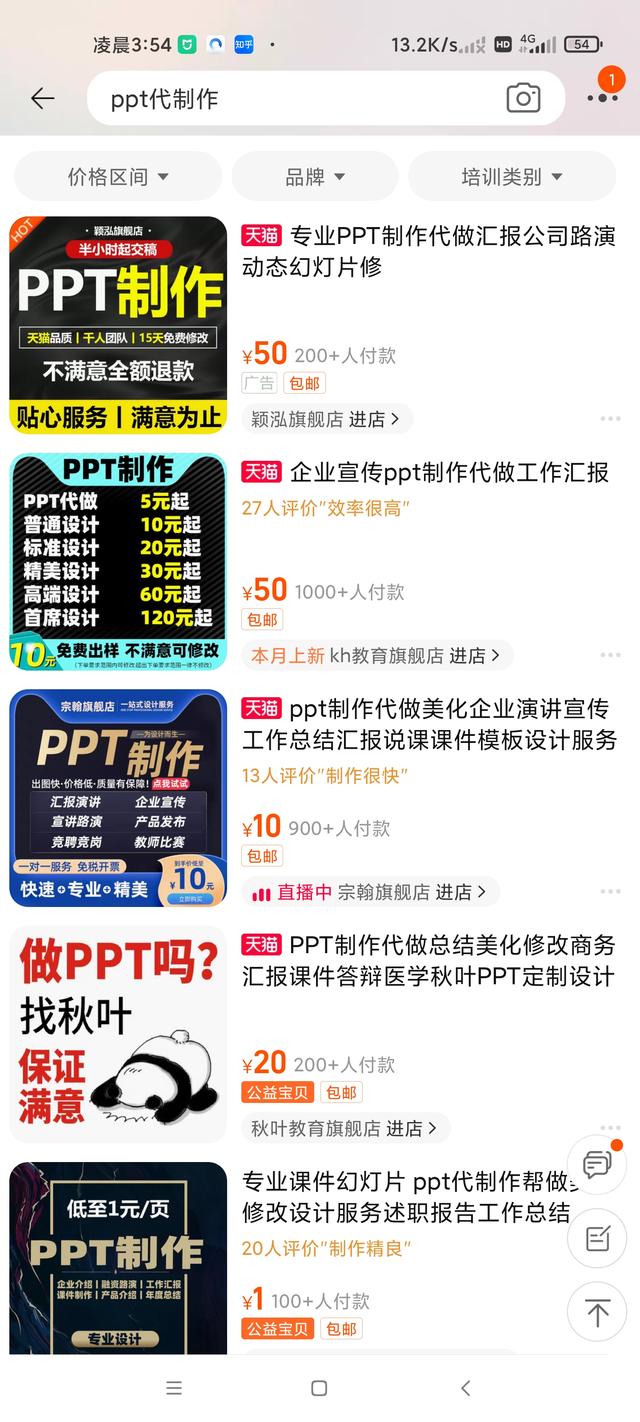Open the ppt制作代做美化企业演讲宣传 listing
640x1422 pixels.
(428, 725)
